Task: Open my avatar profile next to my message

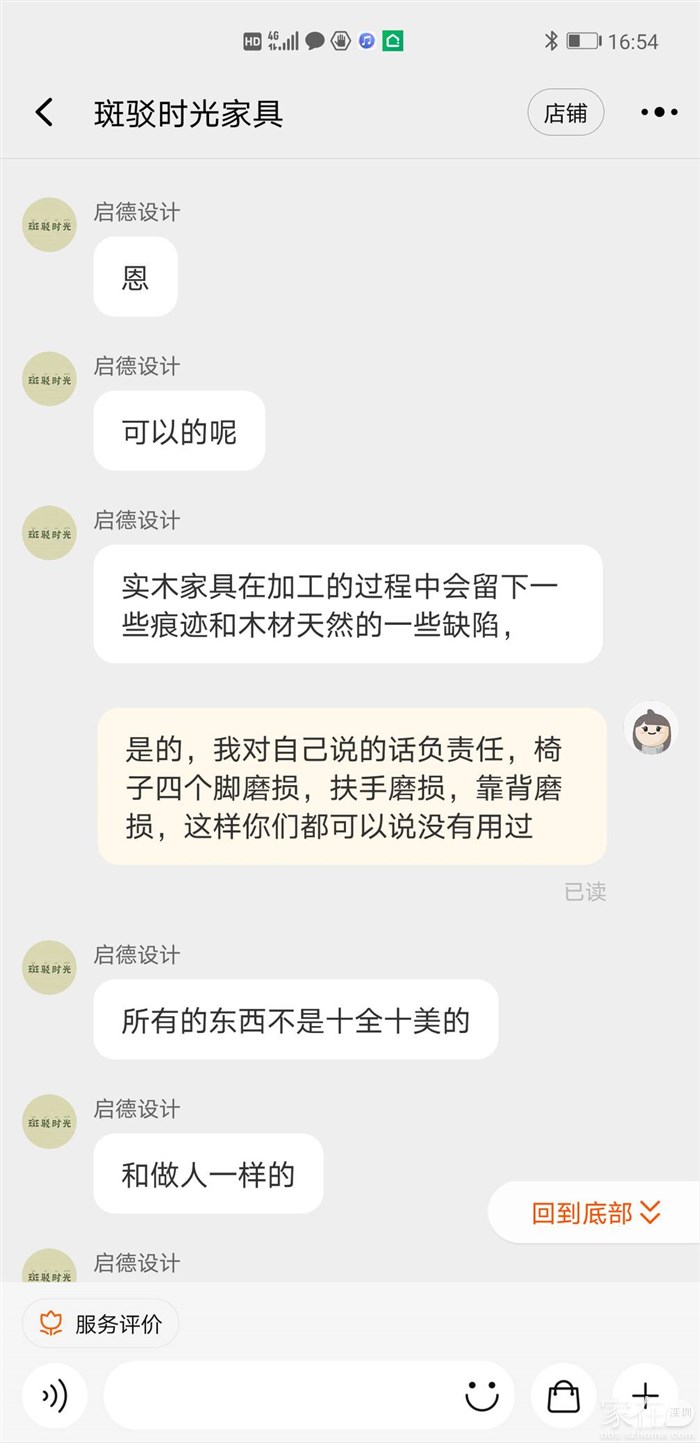Action: coord(650,728)
